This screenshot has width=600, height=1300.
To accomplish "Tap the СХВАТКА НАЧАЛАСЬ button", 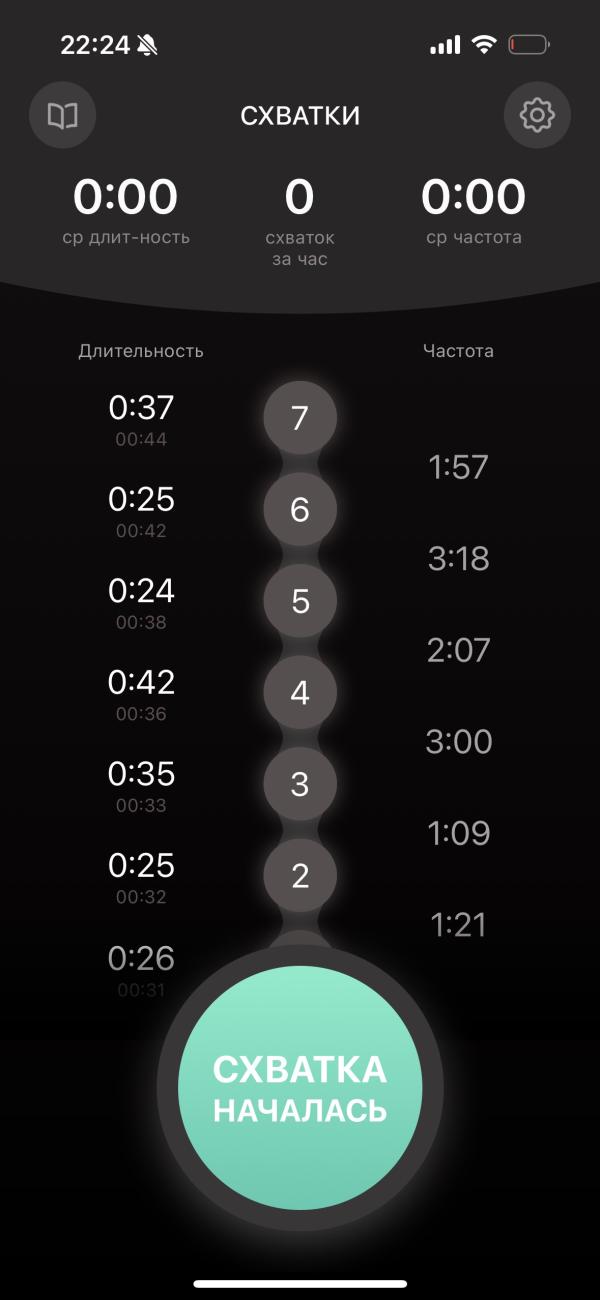I will [x=300, y=1088].
